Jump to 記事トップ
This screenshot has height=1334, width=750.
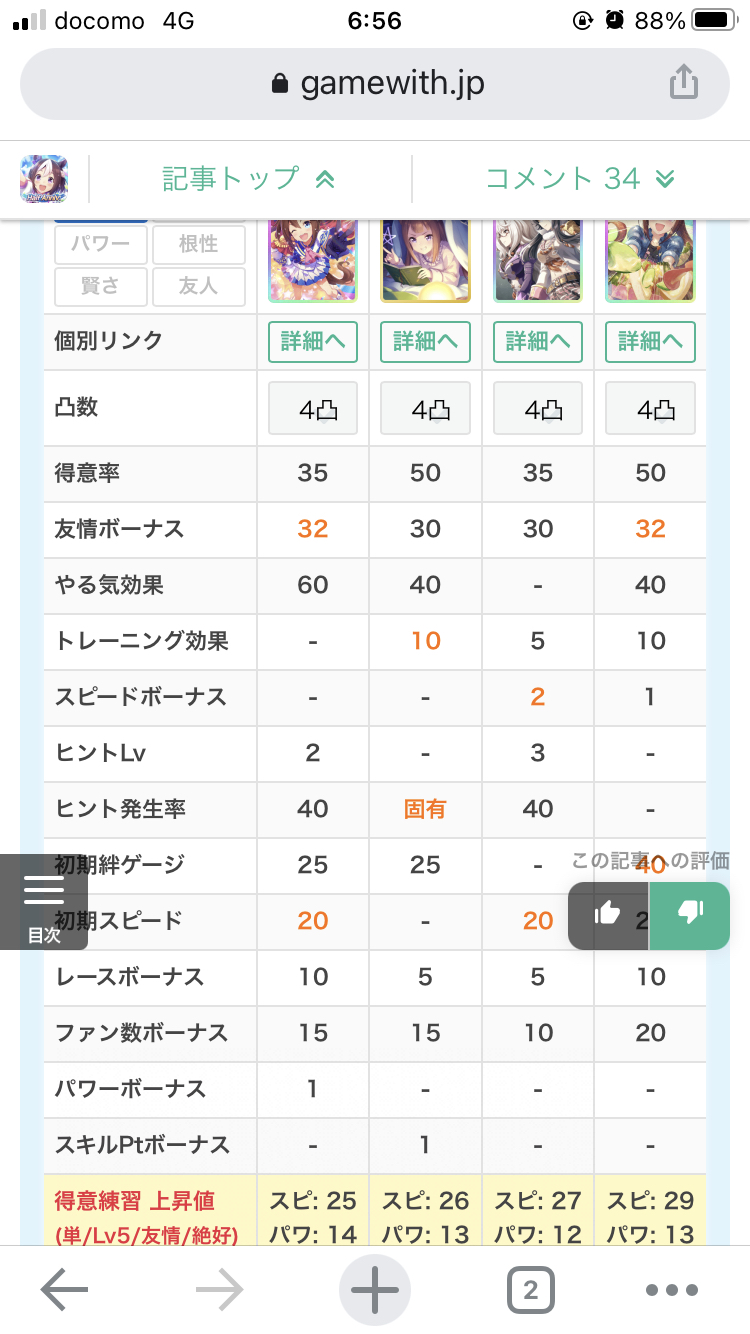point(250,179)
